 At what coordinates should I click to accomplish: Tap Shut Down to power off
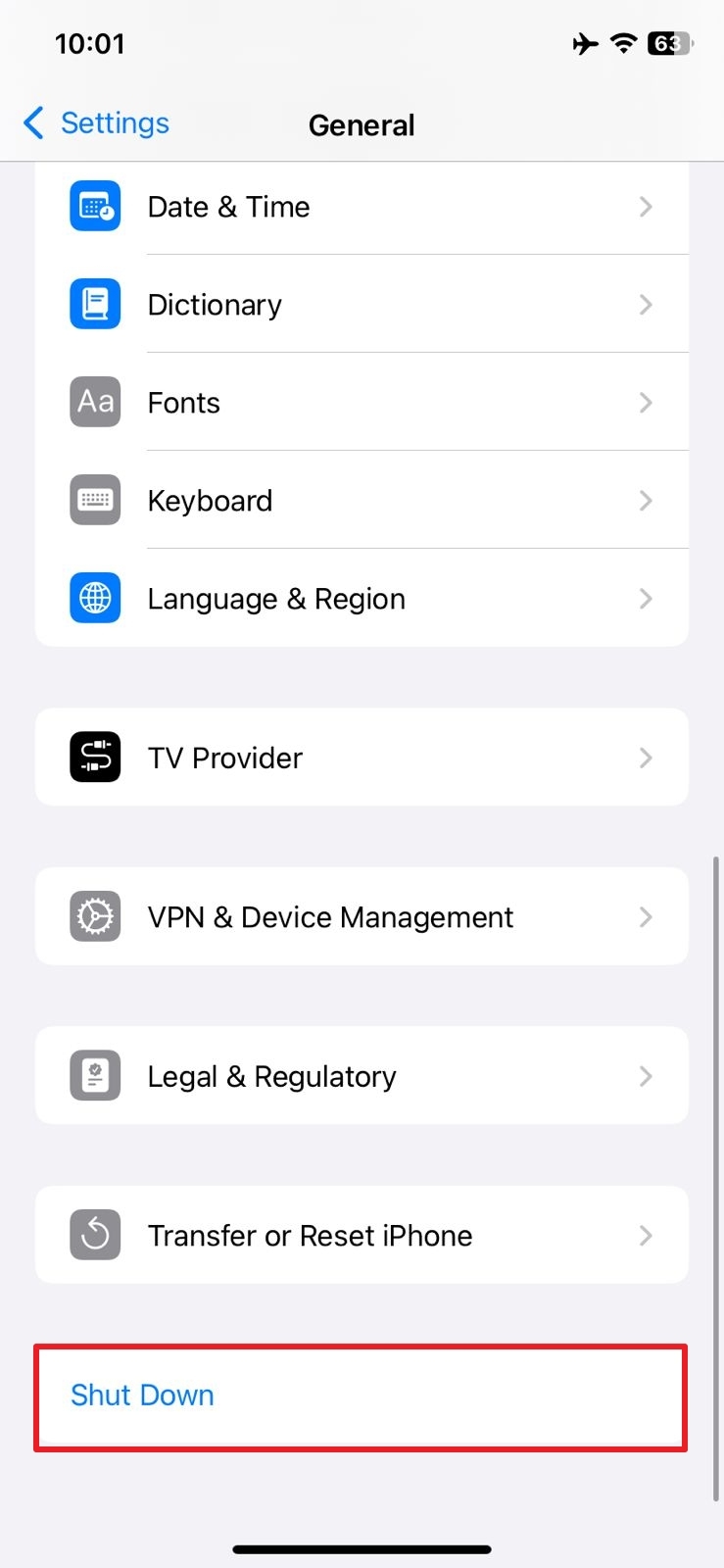[143, 1396]
